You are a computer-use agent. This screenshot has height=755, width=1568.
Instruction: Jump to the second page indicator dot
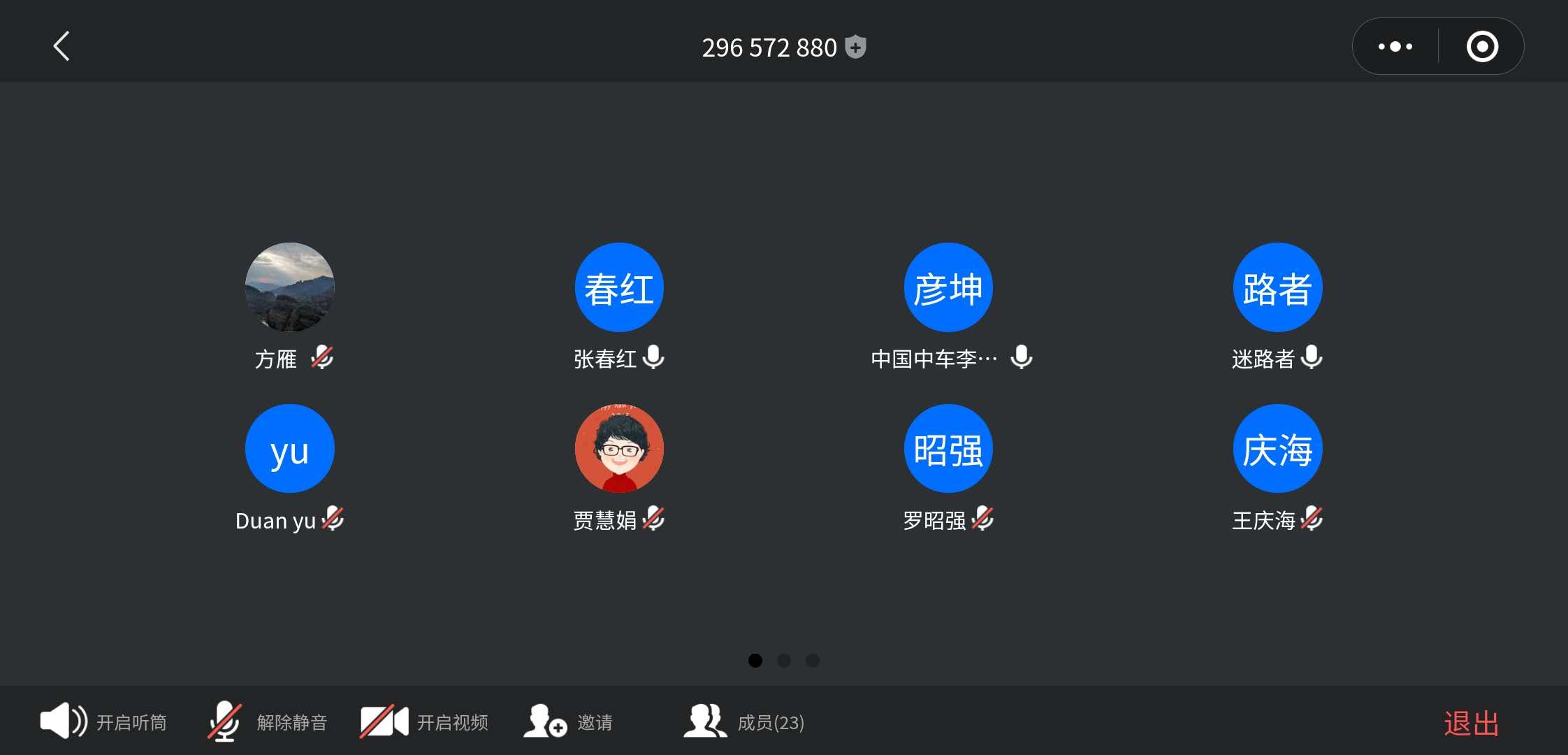784,661
